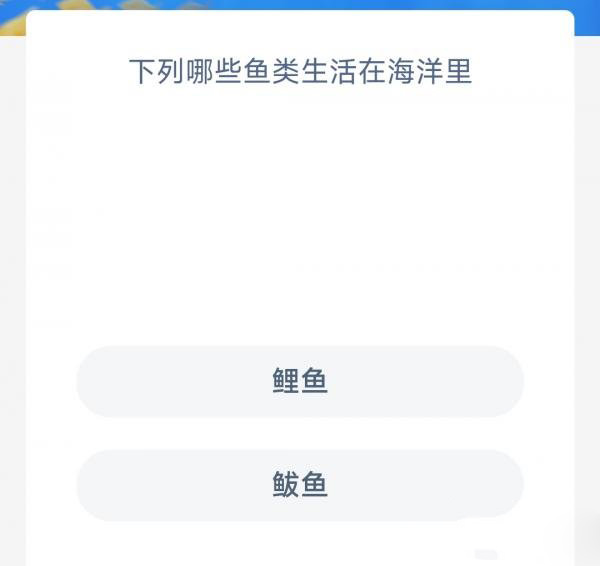Select the answer 鲤鱼
Screen dimensions: 600x566
tap(300, 381)
